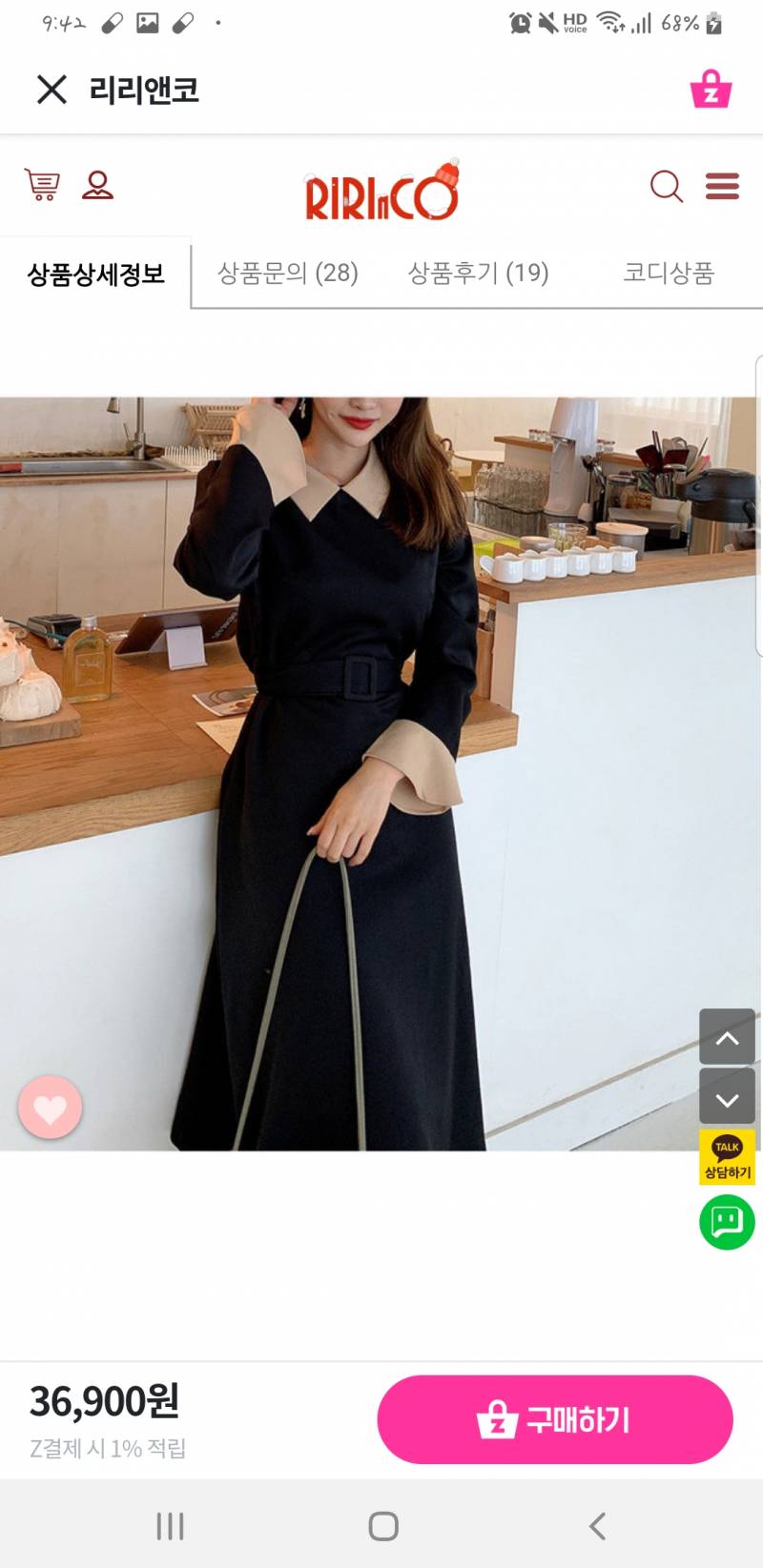Switch to the 코디상품 tab
Image resolution: width=763 pixels, height=1568 pixels.
(x=668, y=274)
